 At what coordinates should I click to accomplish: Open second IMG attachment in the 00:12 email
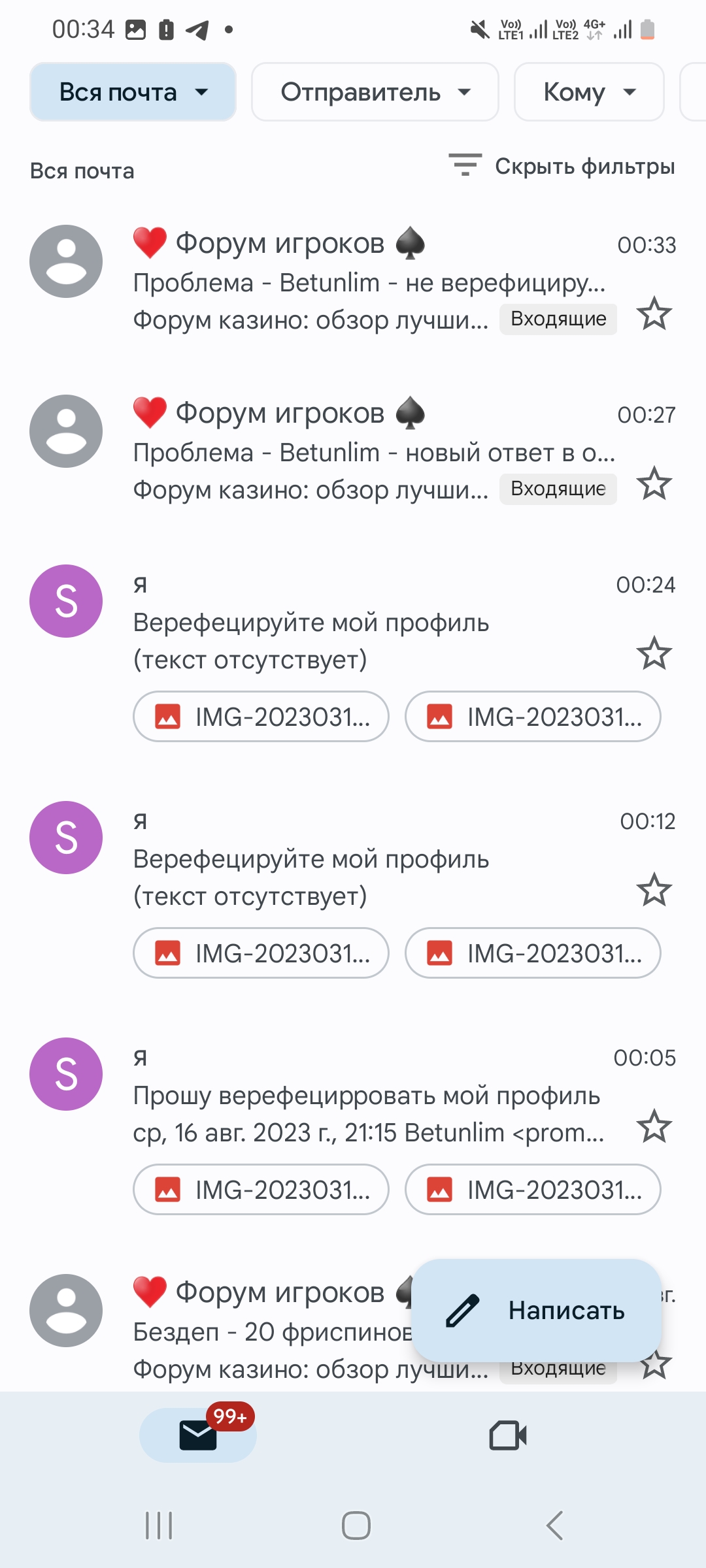point(533,953)
